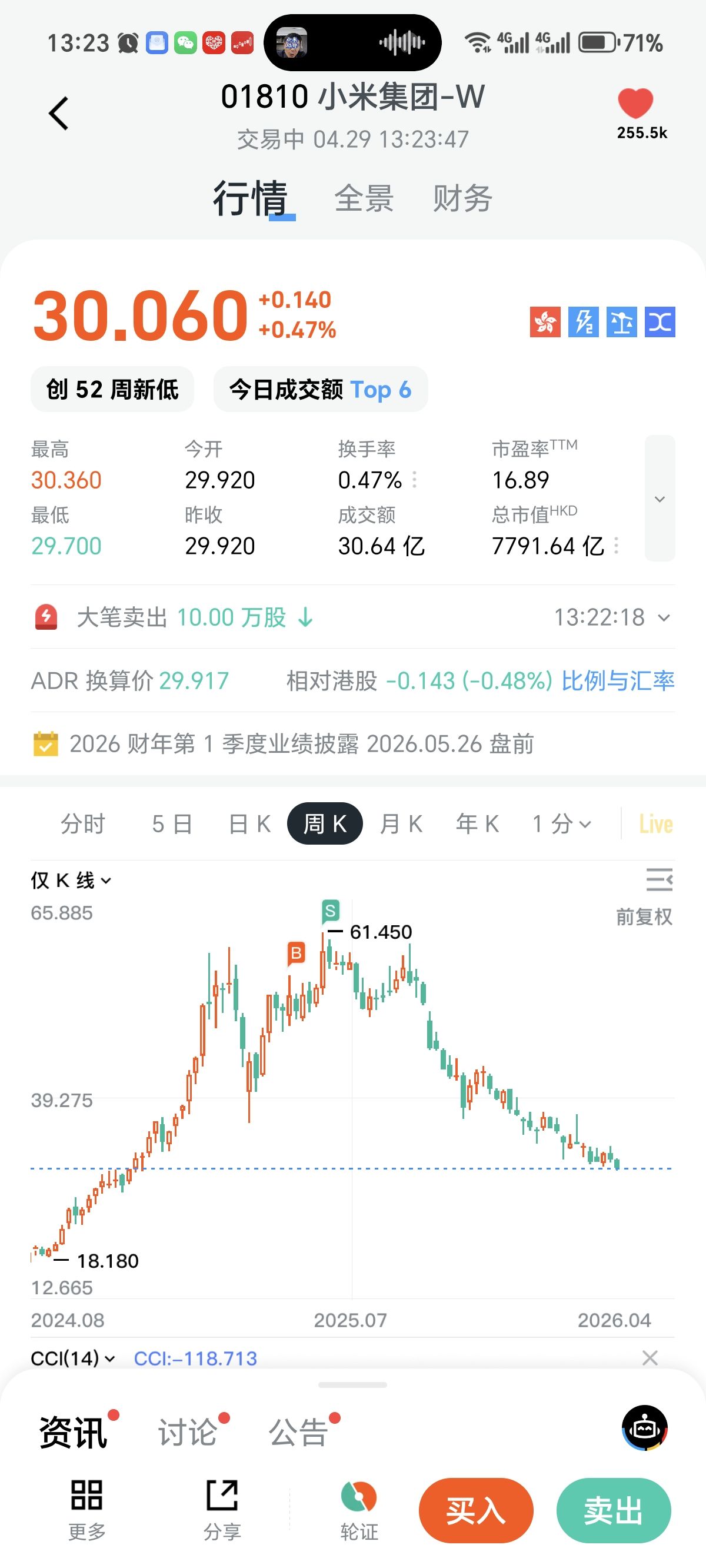This screenshot has width=706, height=1568.
Task: Expand the 大笔卖出 transaction row
Action: pos(664,618)
